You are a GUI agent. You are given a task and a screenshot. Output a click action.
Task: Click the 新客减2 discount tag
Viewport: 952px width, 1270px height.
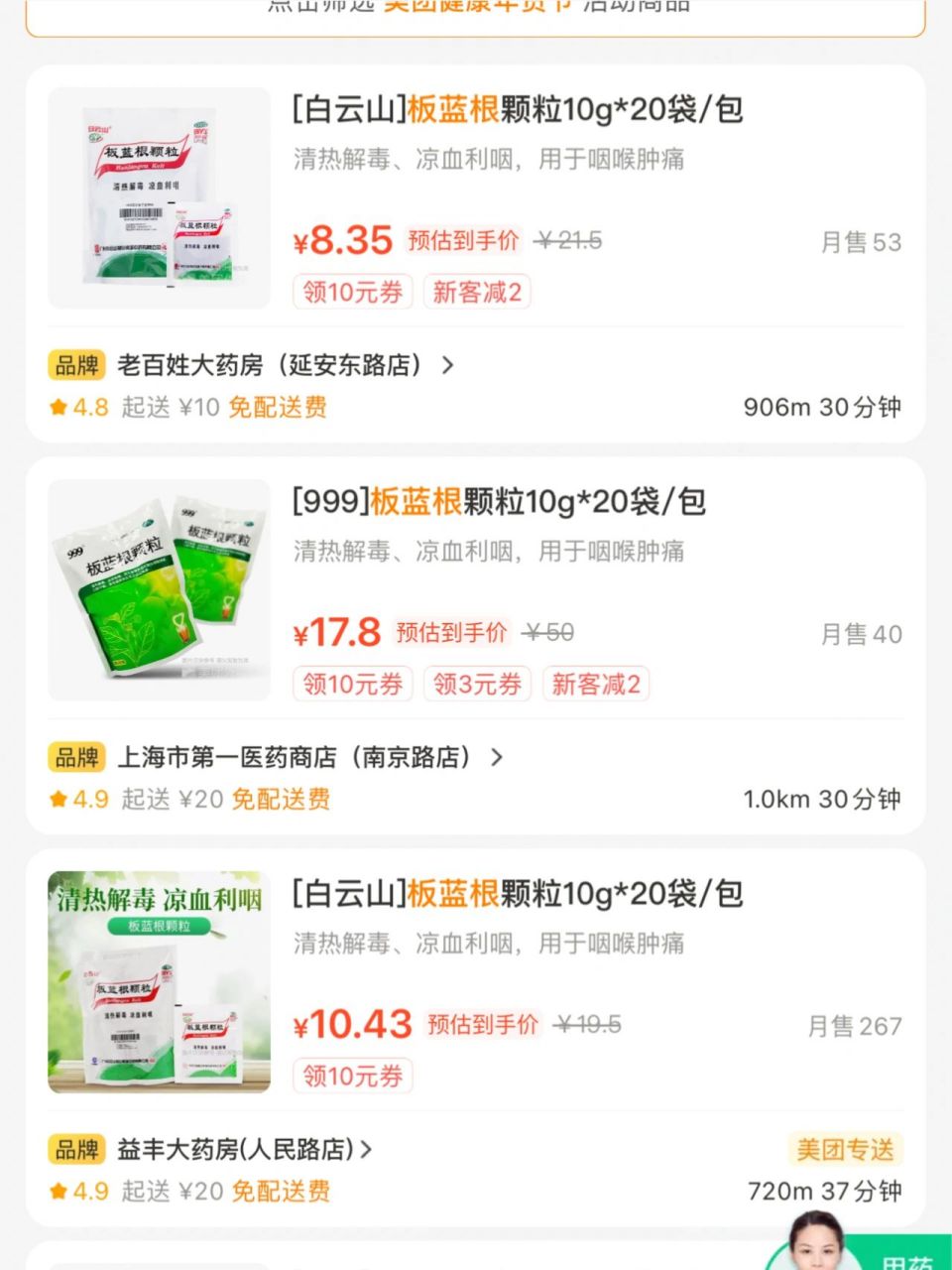[x=476, y=292]
